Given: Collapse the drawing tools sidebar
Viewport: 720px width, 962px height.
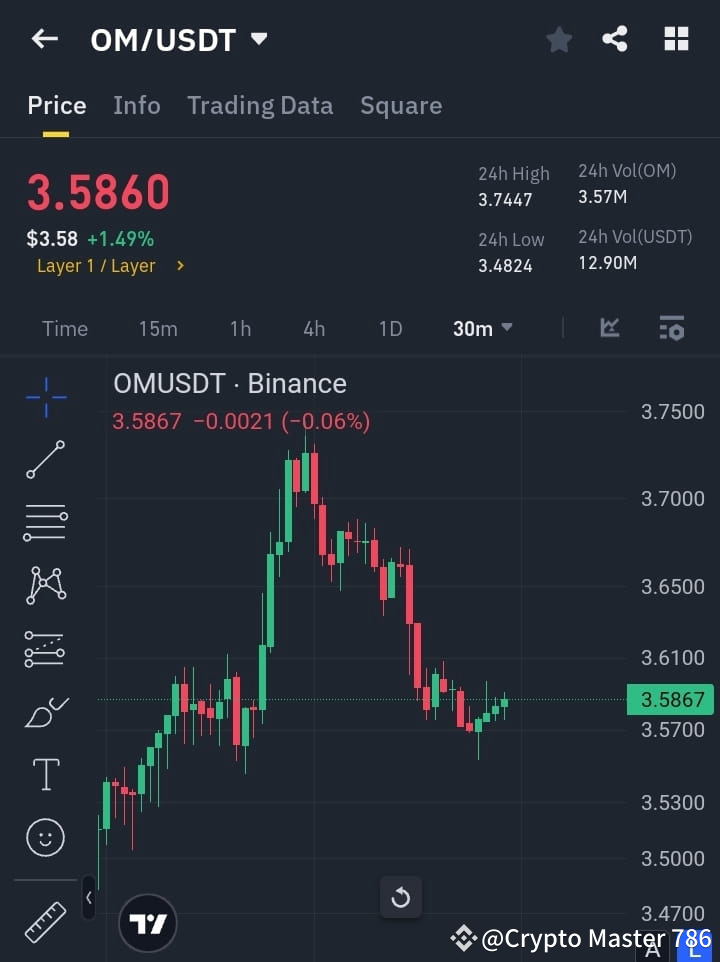Looking at the screenshot, I should click(x=88, y=898).
